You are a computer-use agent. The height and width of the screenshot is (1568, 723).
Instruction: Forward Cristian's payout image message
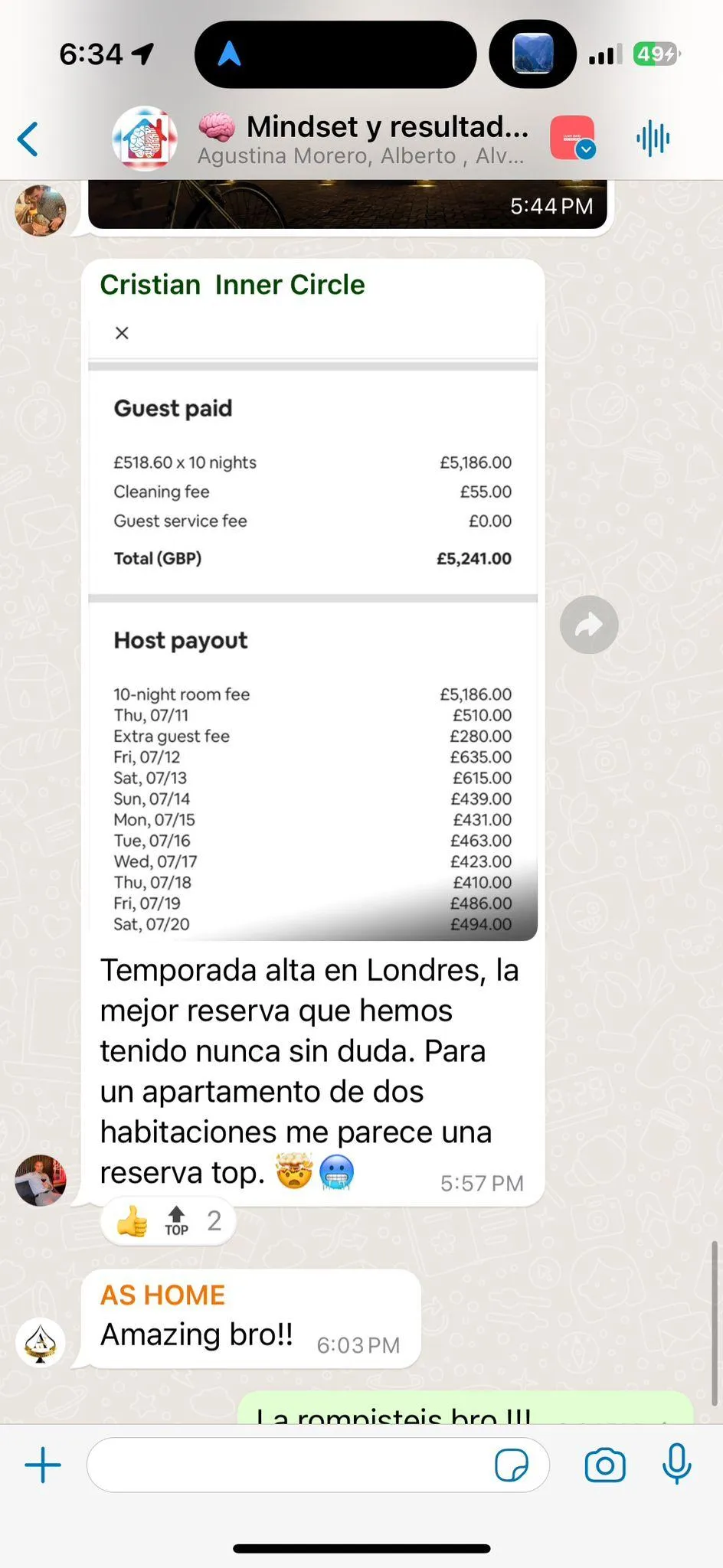click(x=588, y=625)
